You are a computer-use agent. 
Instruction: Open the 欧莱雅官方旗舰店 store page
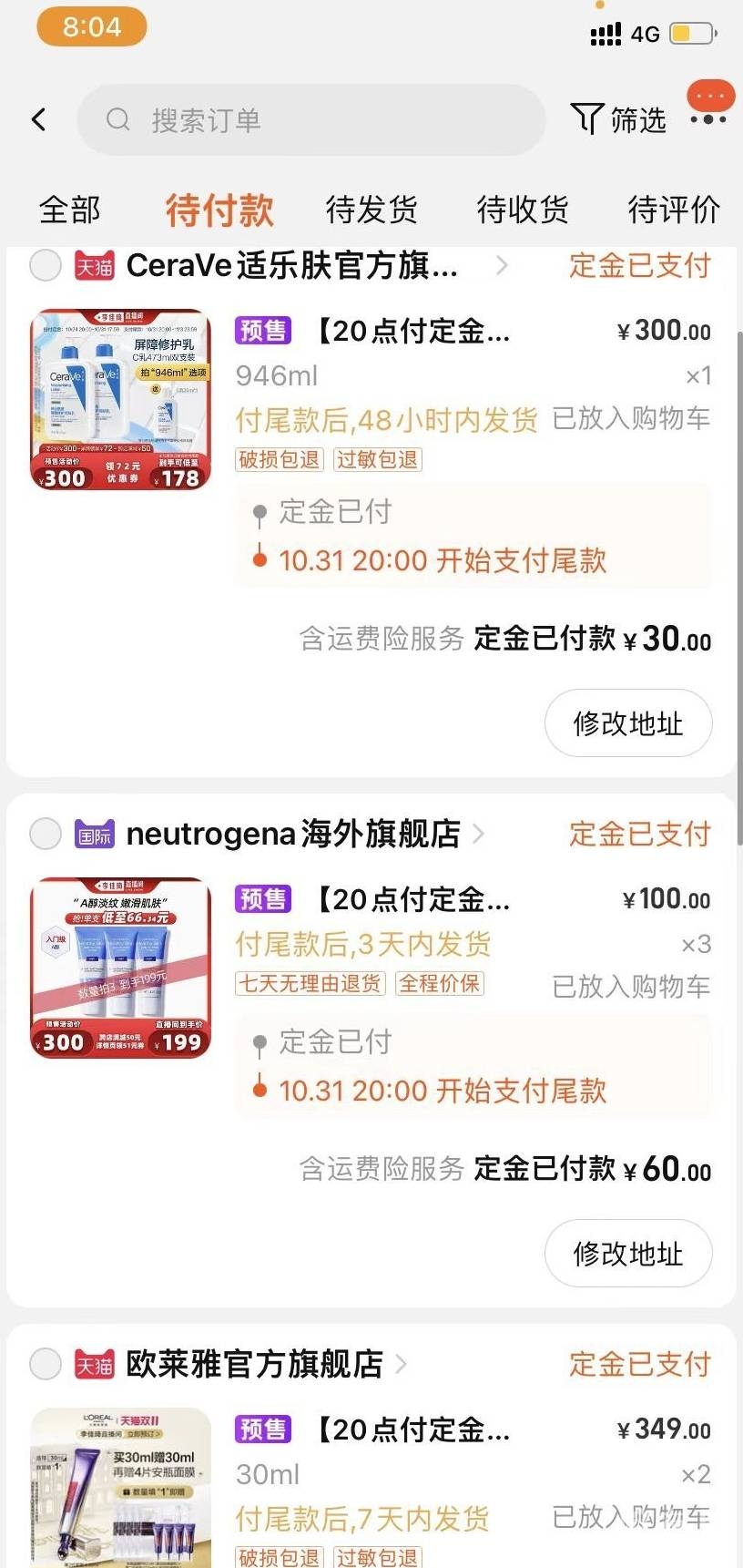click(x=255, y=1364)
